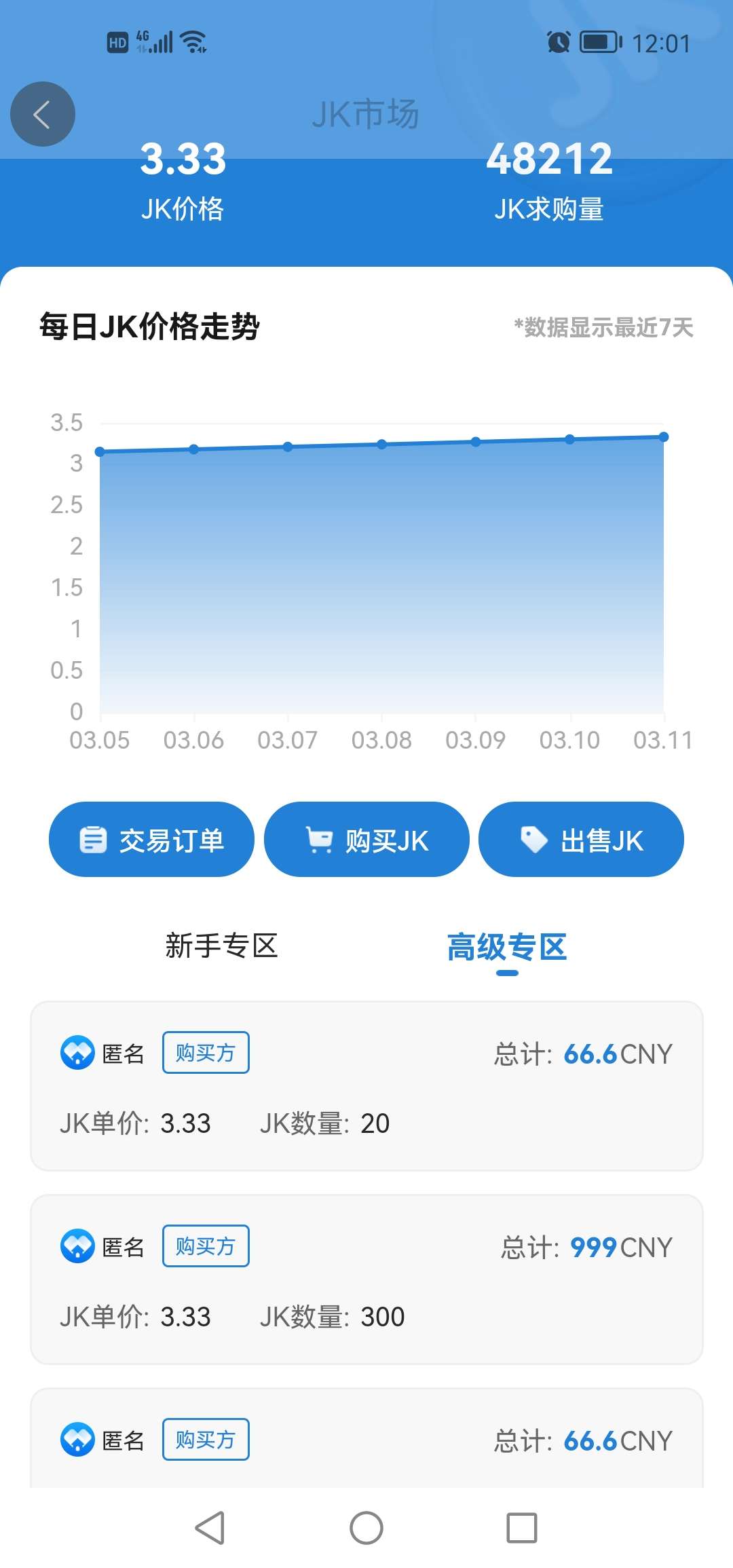The image size is (733, 1568).
Task: Open the buyer order totaling 999CNY
Action: [366, 1280]
